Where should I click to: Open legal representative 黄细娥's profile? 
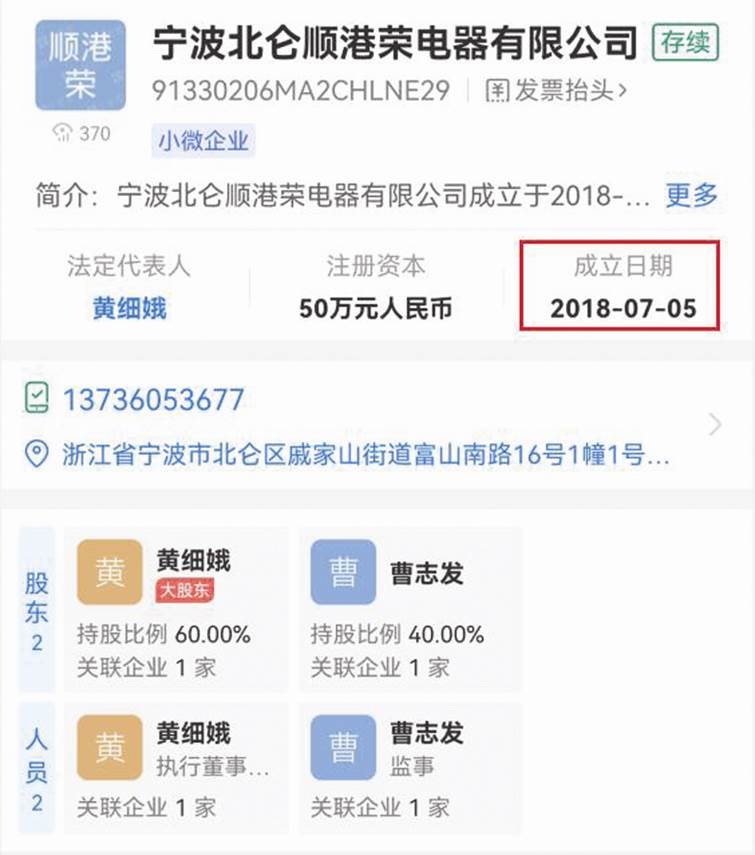pyautogui.click(x=129, y=308)
